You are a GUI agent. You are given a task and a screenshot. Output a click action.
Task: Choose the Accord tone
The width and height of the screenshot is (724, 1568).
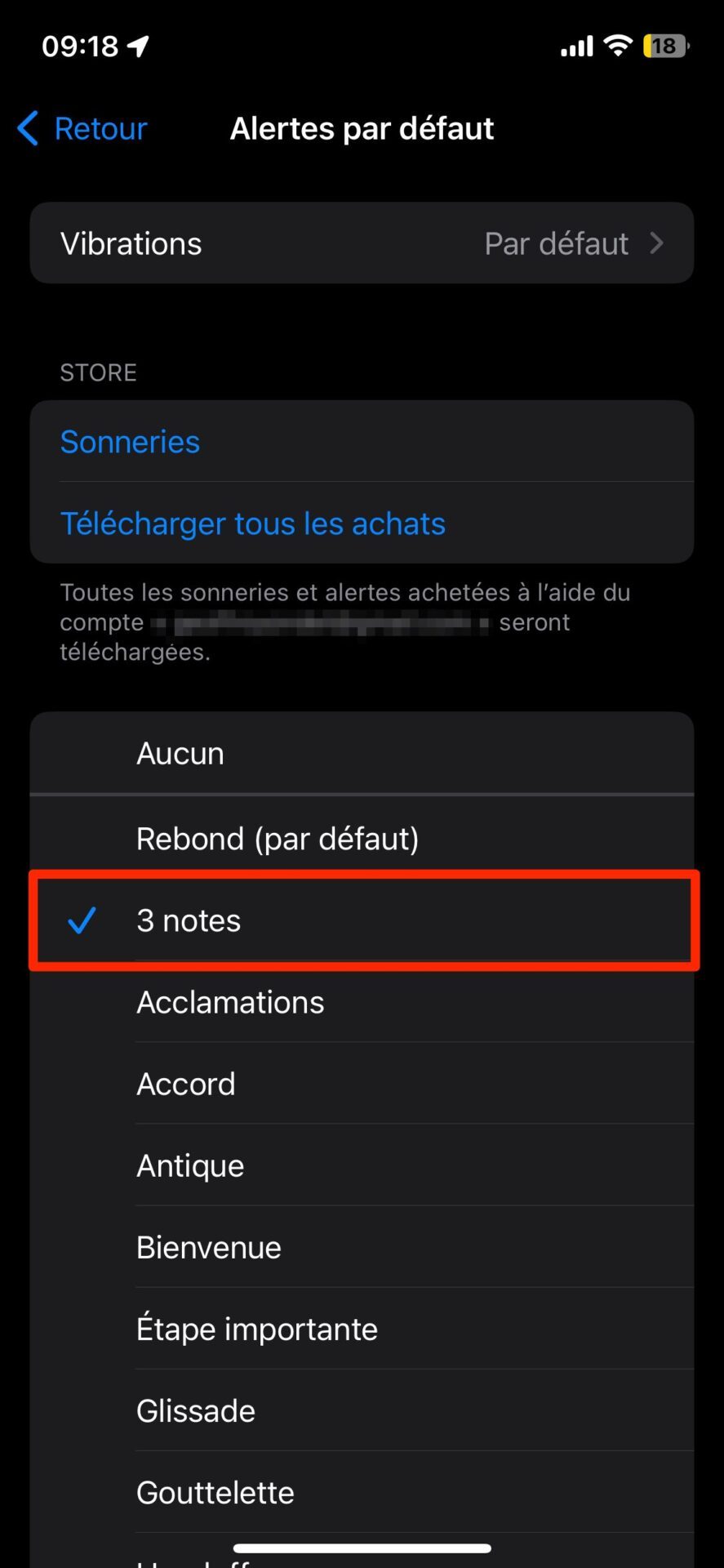coord(362,1084)
